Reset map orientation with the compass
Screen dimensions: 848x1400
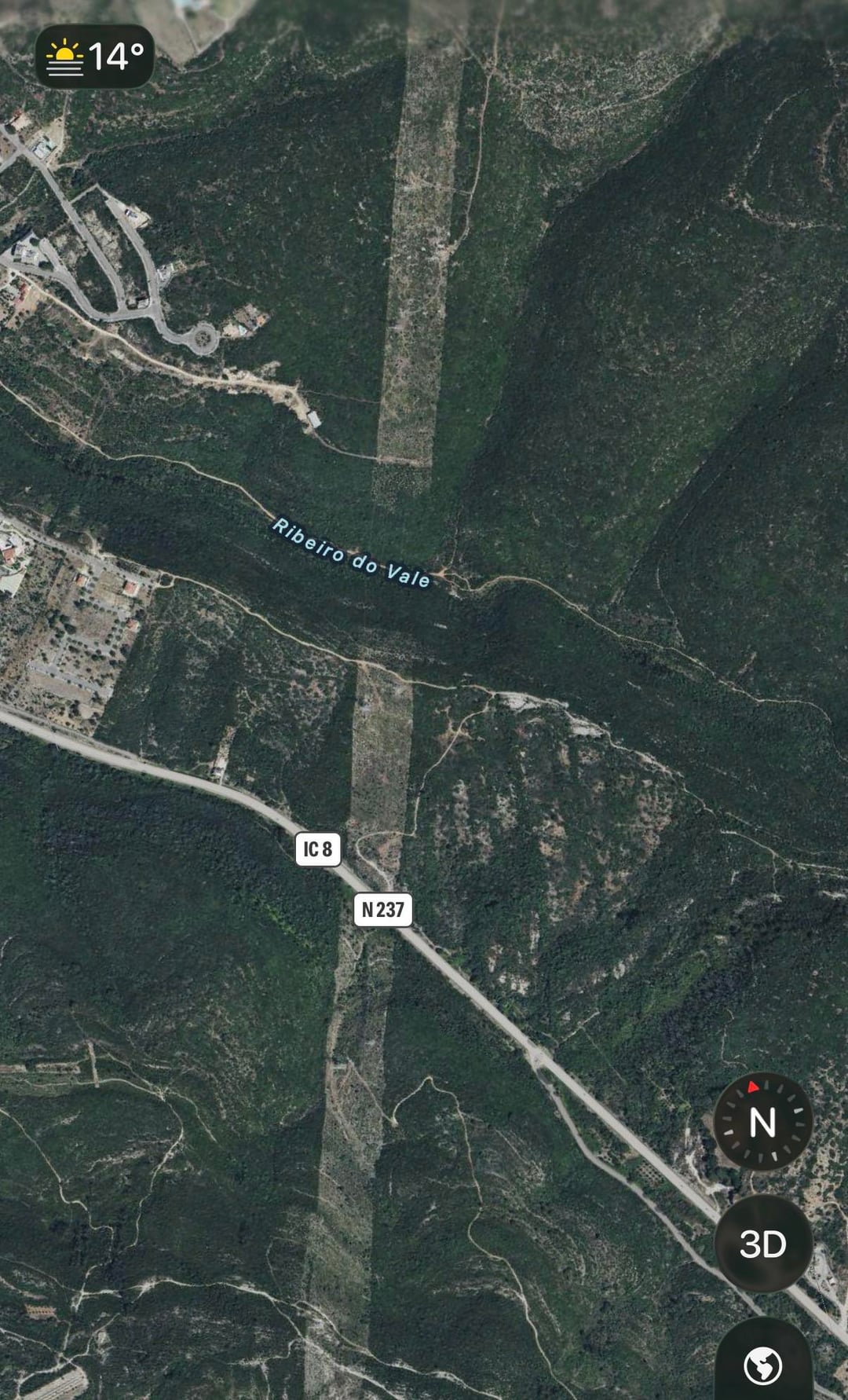[762, 1122]
